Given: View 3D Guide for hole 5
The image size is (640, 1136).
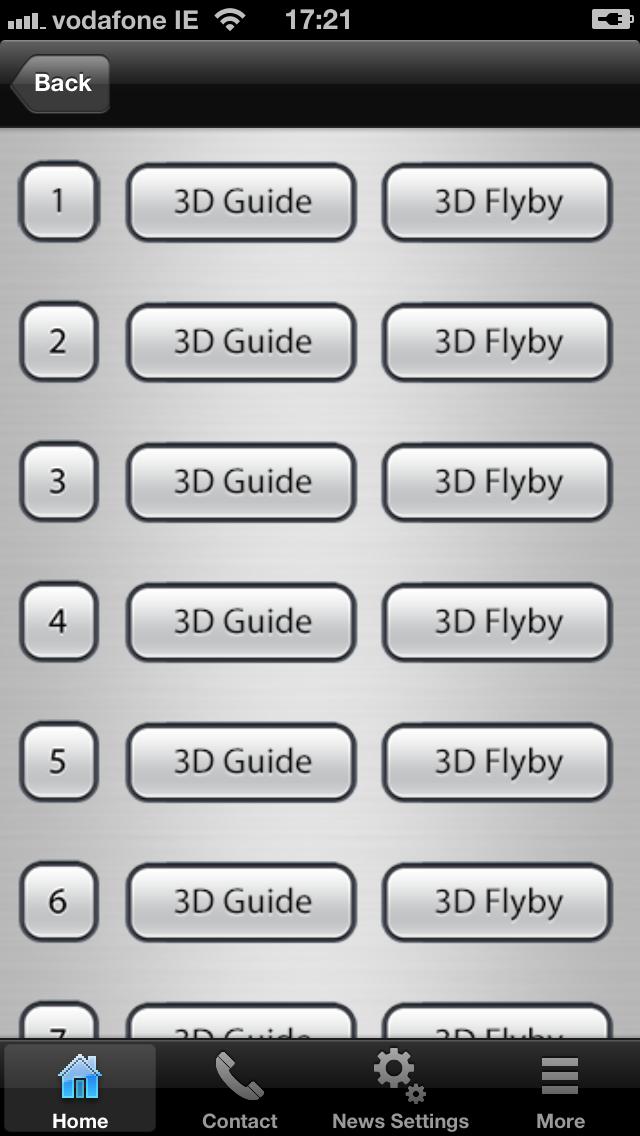Looking at the screenshot, I should pos(241,762).
